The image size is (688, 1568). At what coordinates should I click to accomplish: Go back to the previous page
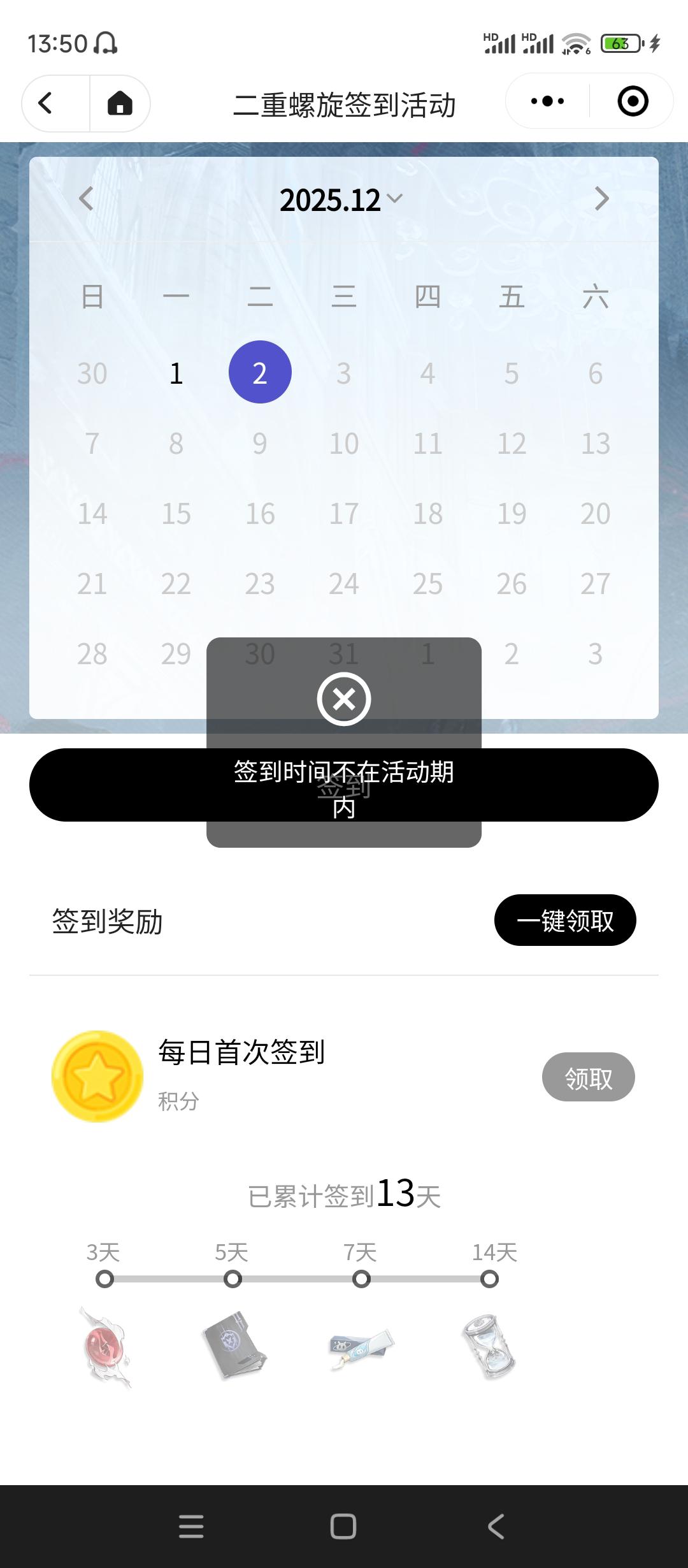pos(46,103)
